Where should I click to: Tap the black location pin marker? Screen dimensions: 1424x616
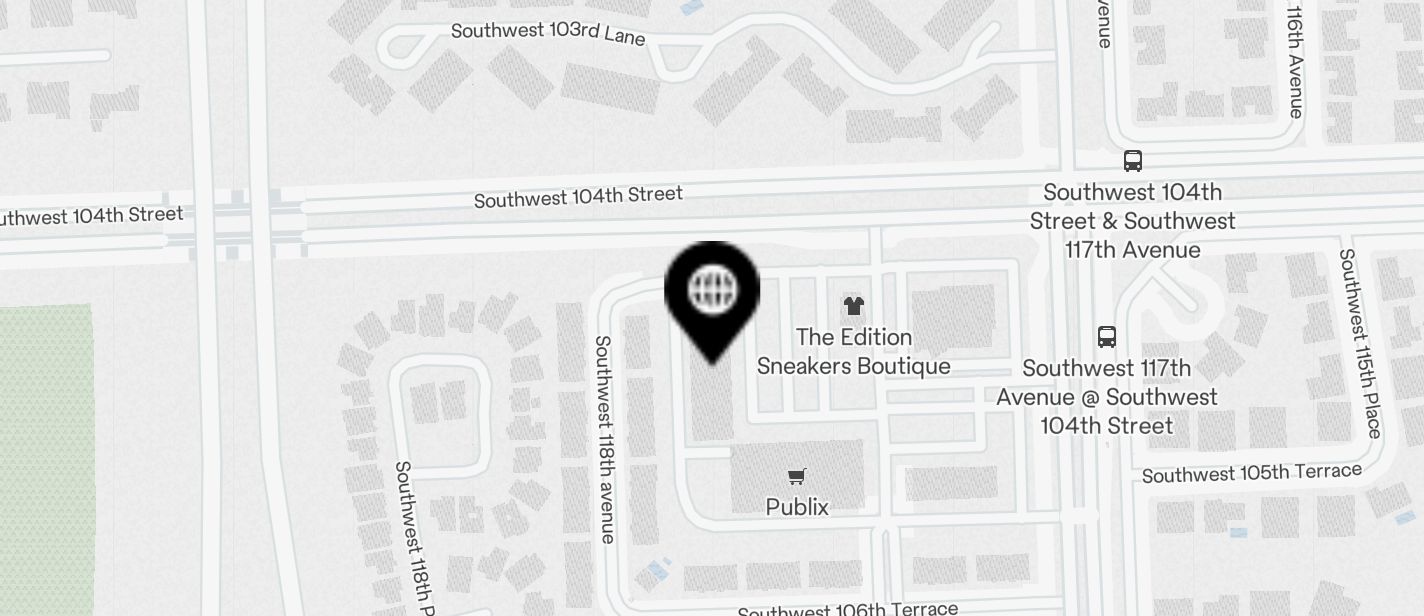coord(712,292)
